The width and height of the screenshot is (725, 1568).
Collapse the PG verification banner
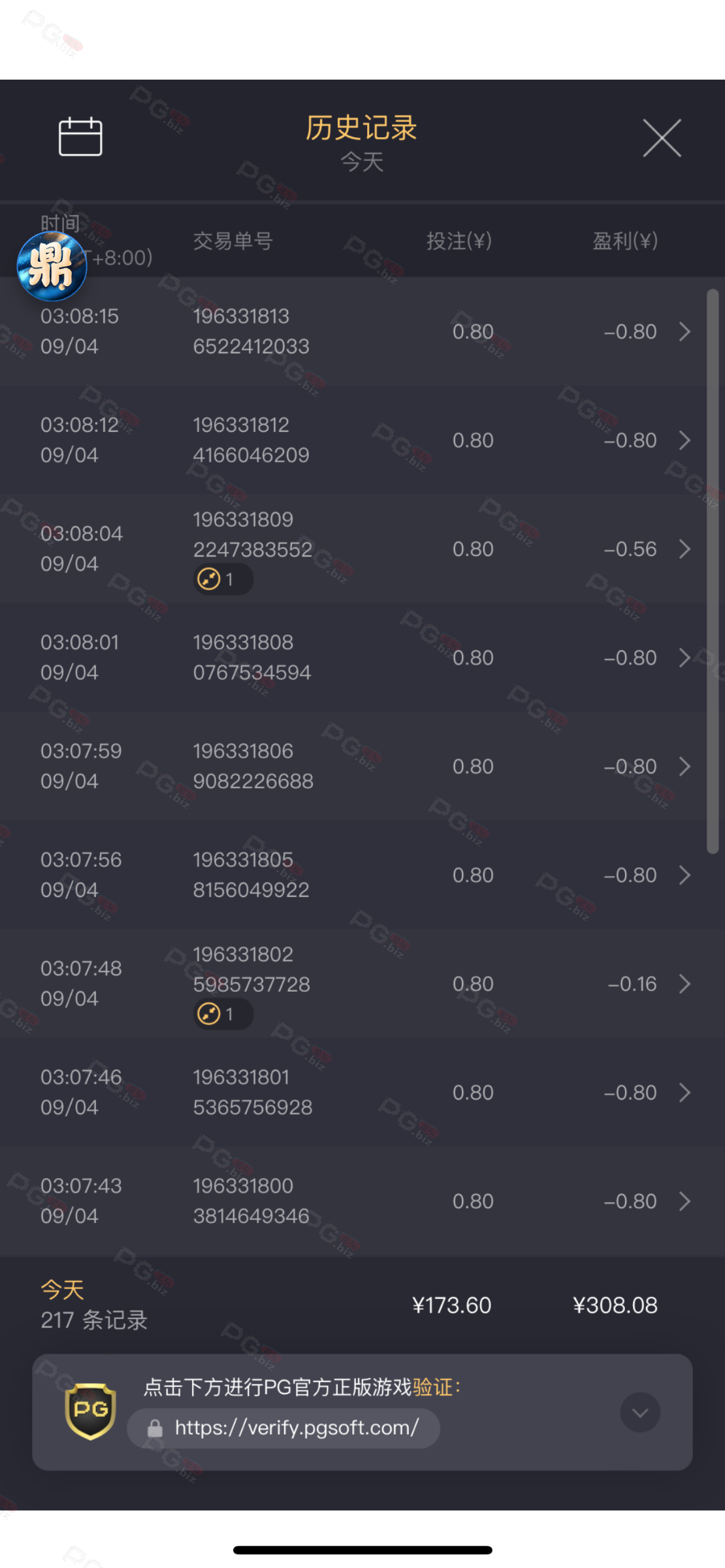(x=639, y=1412)
